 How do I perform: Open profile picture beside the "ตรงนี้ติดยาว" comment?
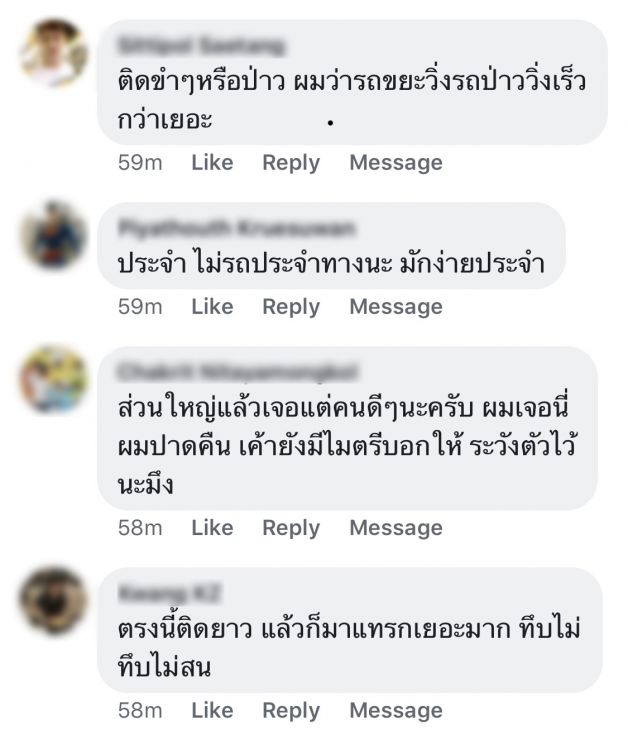click(x=54, y=600)
